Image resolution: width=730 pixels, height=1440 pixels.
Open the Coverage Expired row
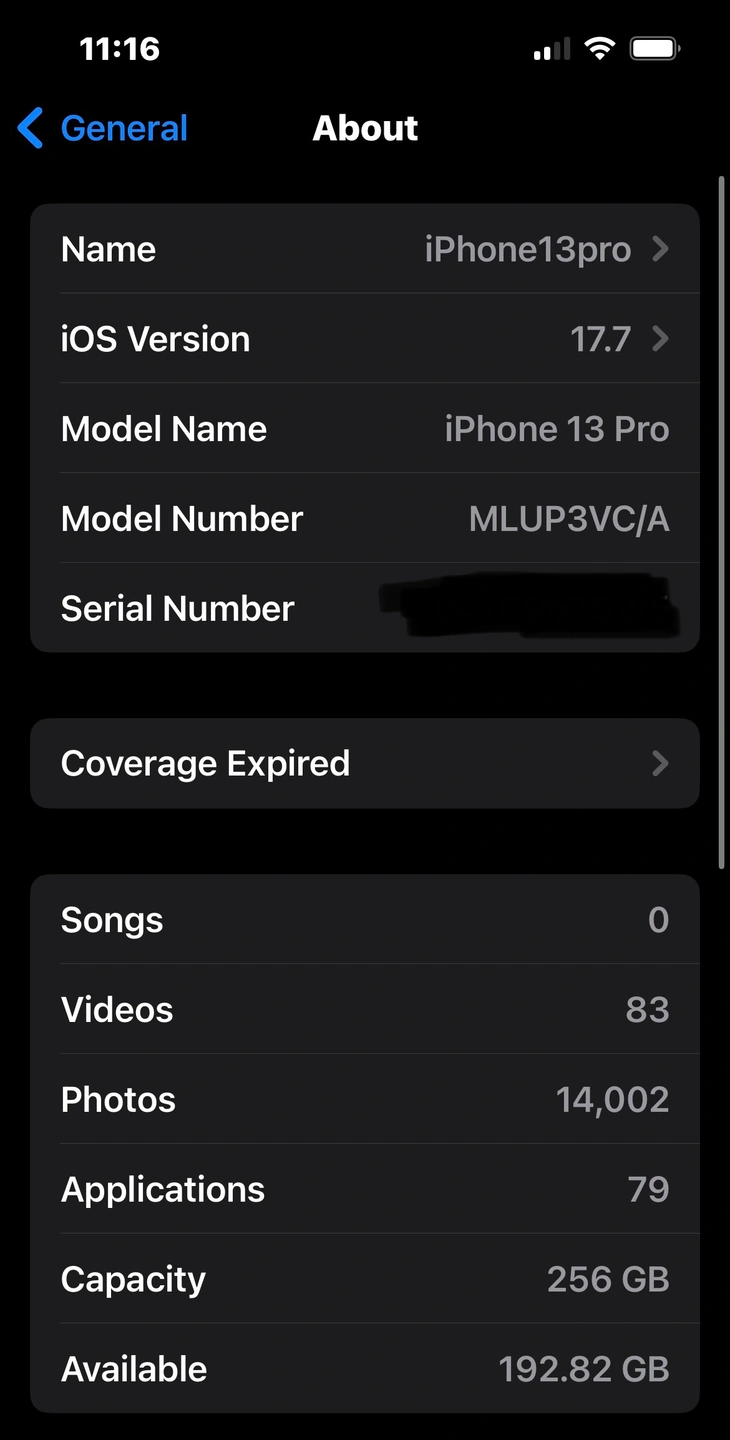click(x=365, y=763)
